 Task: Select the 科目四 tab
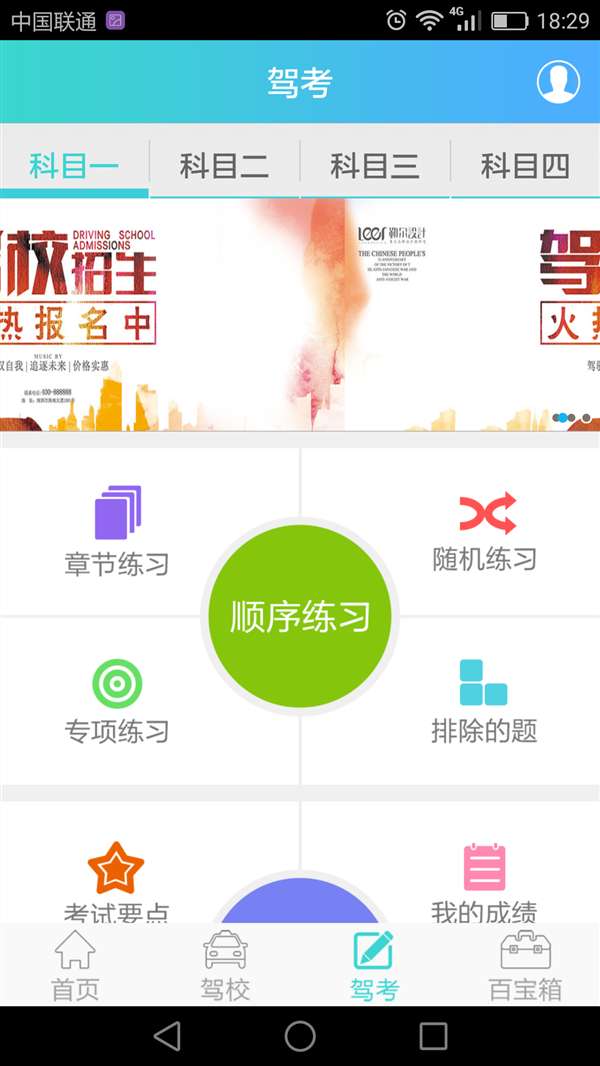pos(525,165)
